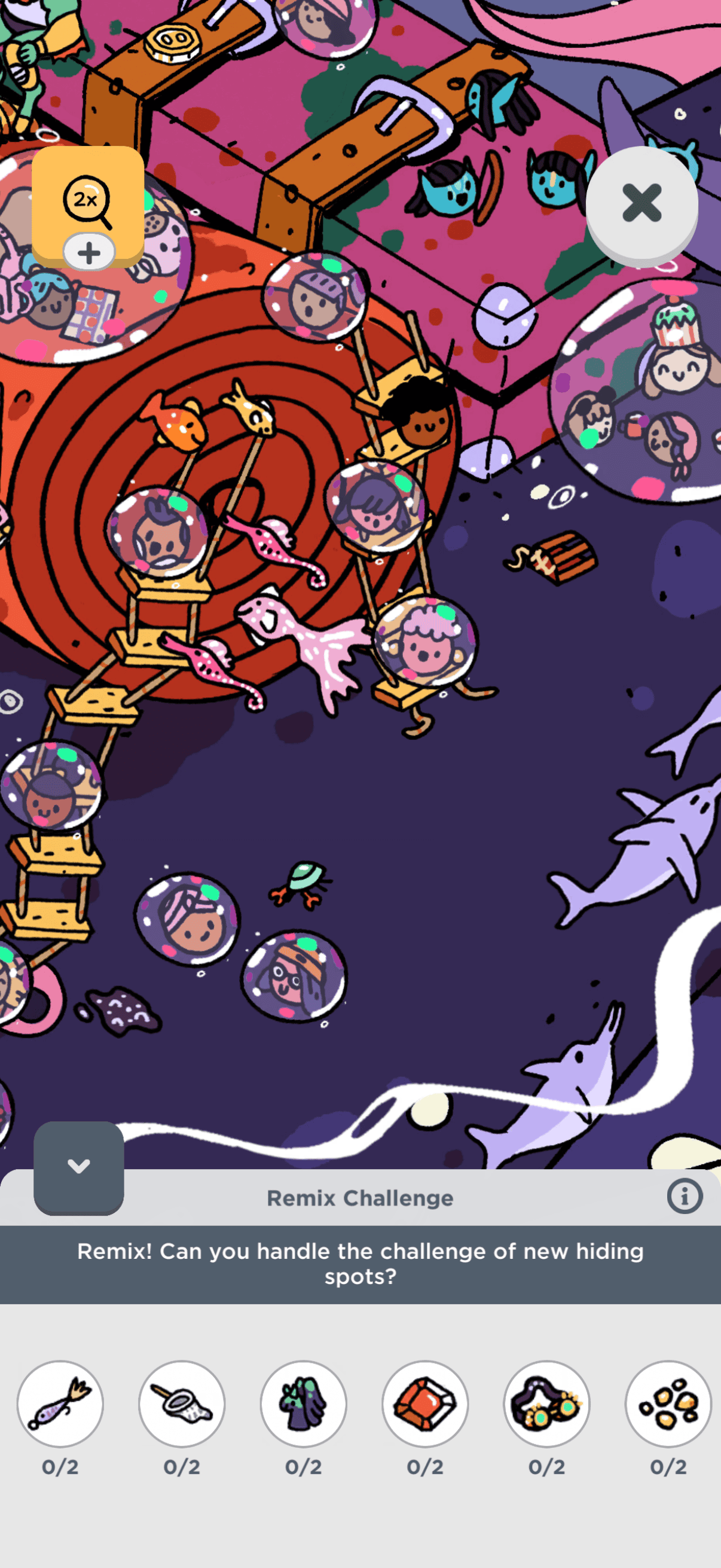Select the gold nuggets target item
This screenshot has width=721, height=1568.
[668, 1403]
